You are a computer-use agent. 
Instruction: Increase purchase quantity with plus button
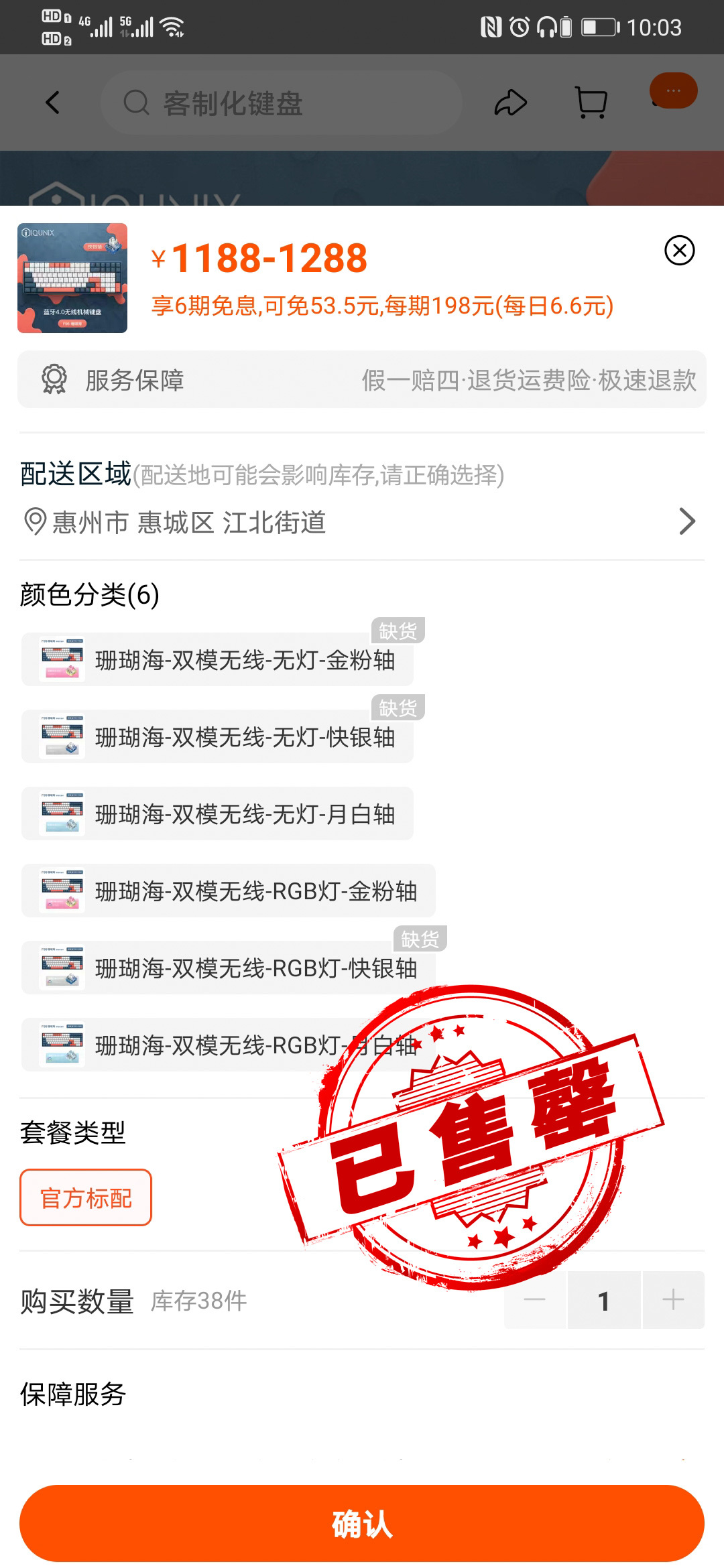coord(674,1300)
